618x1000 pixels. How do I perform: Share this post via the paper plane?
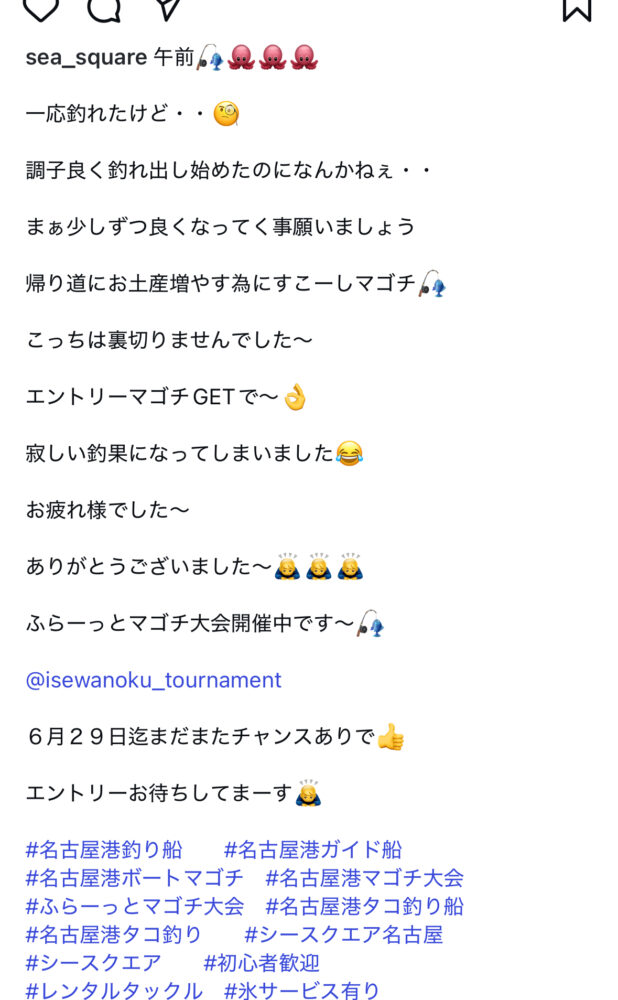168,7
